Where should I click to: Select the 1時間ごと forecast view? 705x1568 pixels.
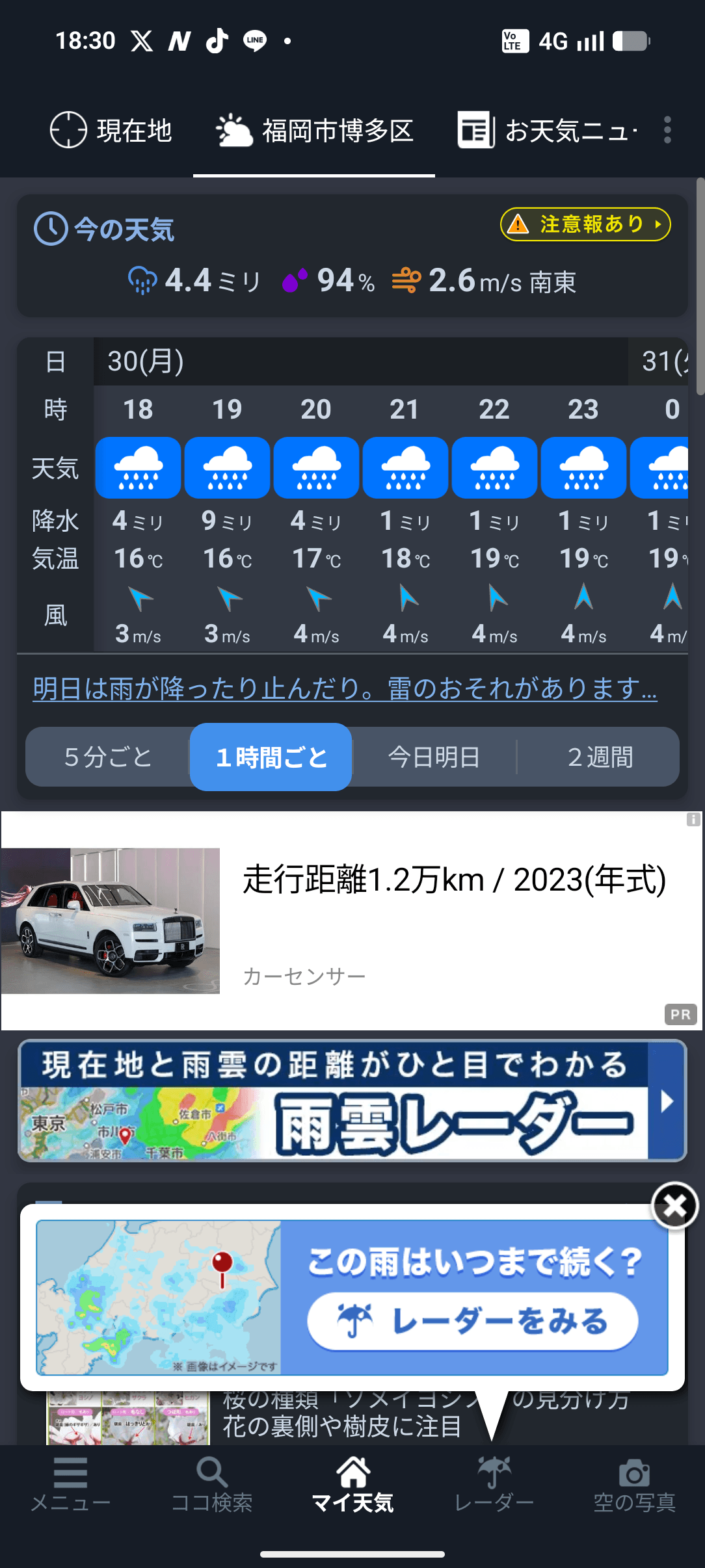click(271, 757)
